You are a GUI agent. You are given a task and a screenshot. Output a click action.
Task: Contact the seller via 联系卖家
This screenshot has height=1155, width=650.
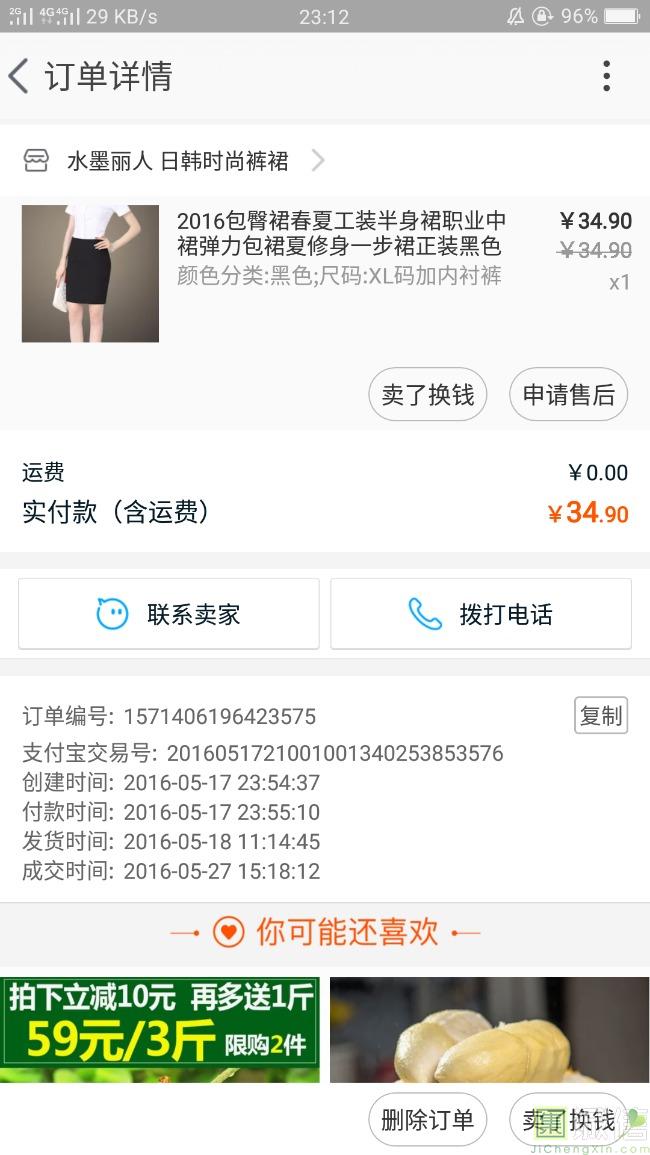169,614
